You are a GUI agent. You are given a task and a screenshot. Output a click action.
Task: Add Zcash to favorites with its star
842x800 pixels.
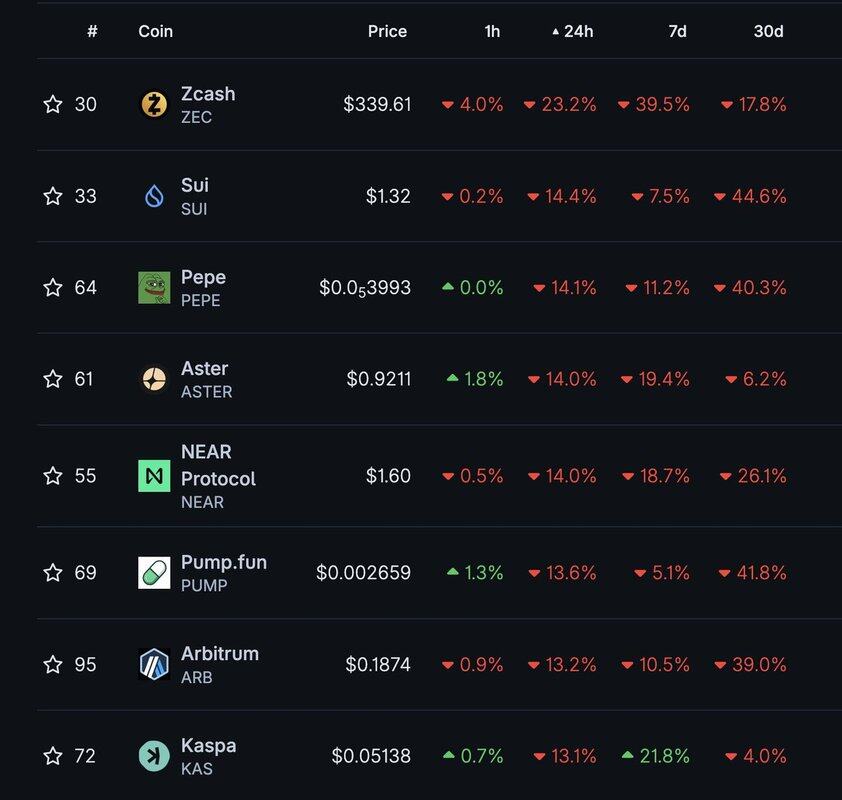pyautogui.click(x=53, y=104)
